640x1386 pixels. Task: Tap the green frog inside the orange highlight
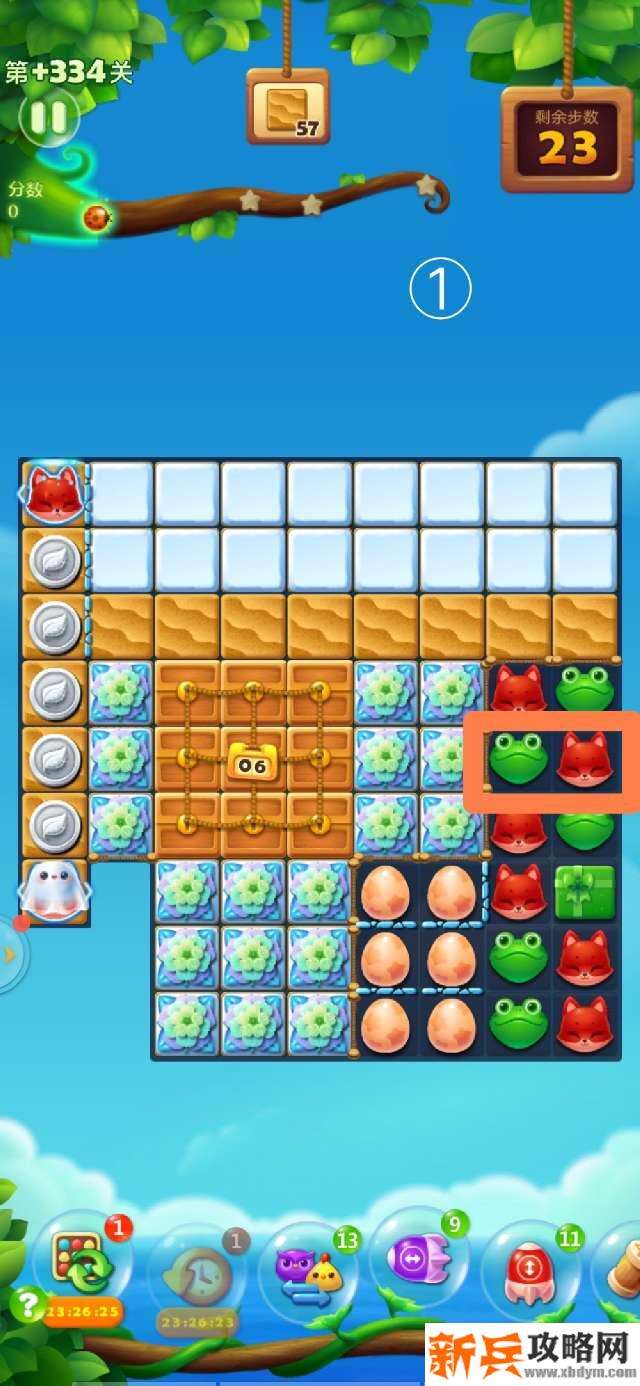click(518, 757)
